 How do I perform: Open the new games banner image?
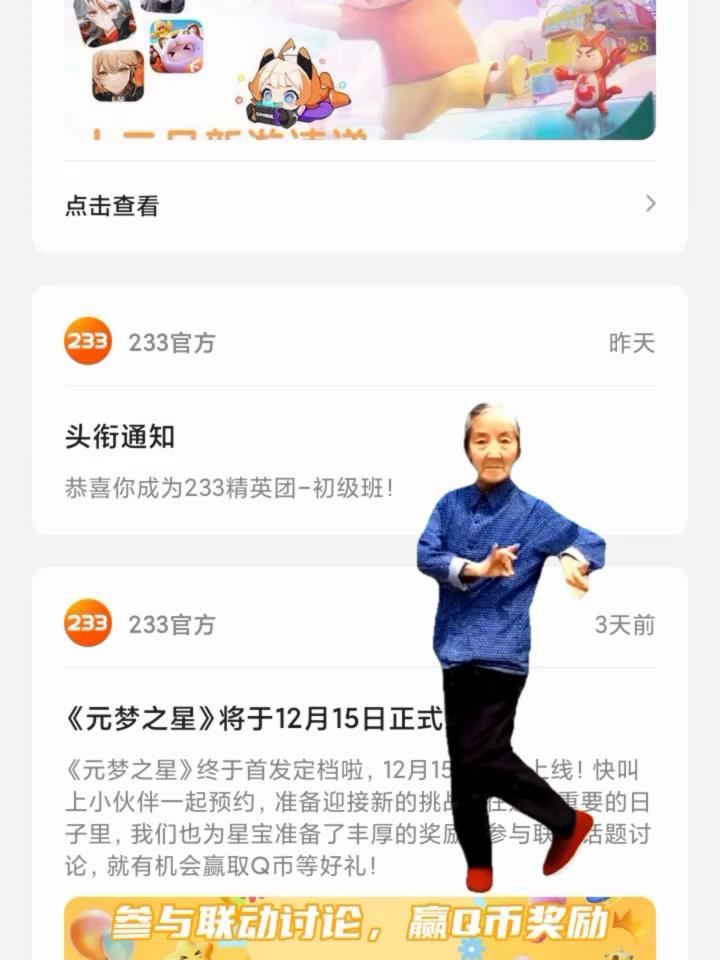pos(360,70)
